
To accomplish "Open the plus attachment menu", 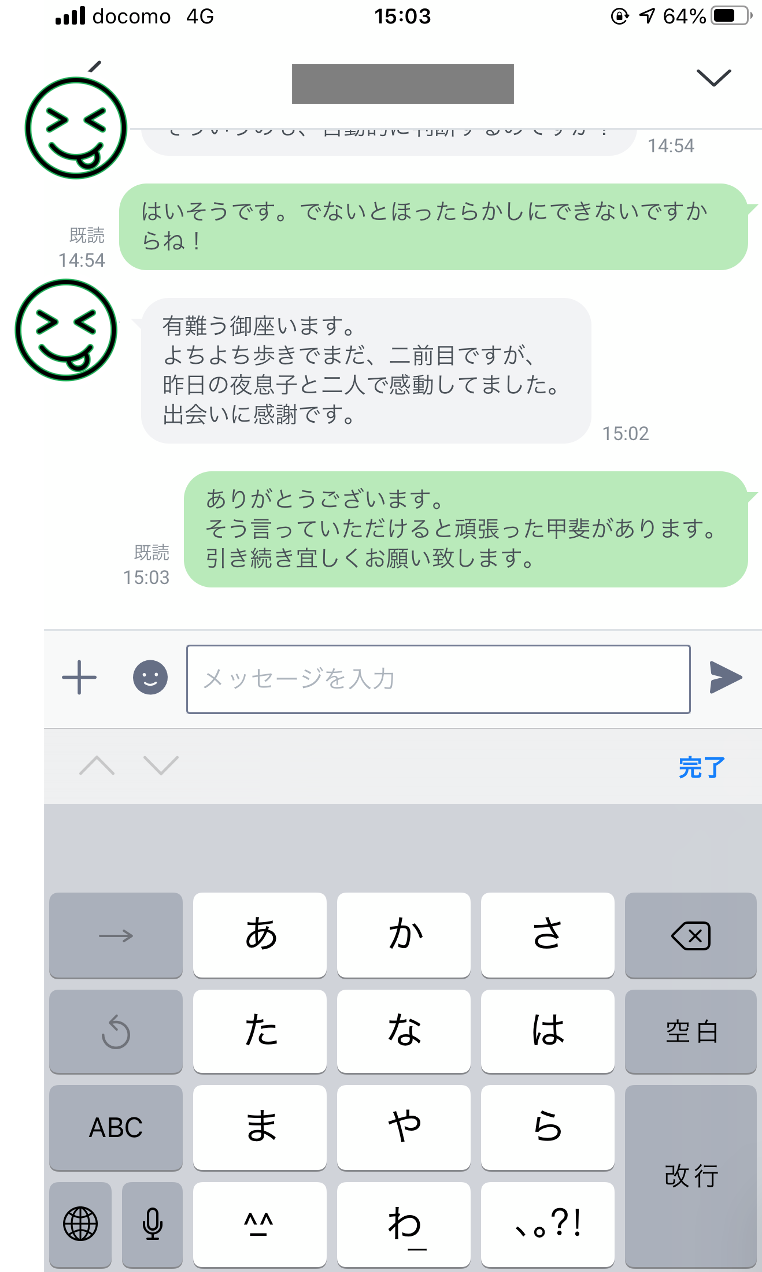I will click(79, 678).
